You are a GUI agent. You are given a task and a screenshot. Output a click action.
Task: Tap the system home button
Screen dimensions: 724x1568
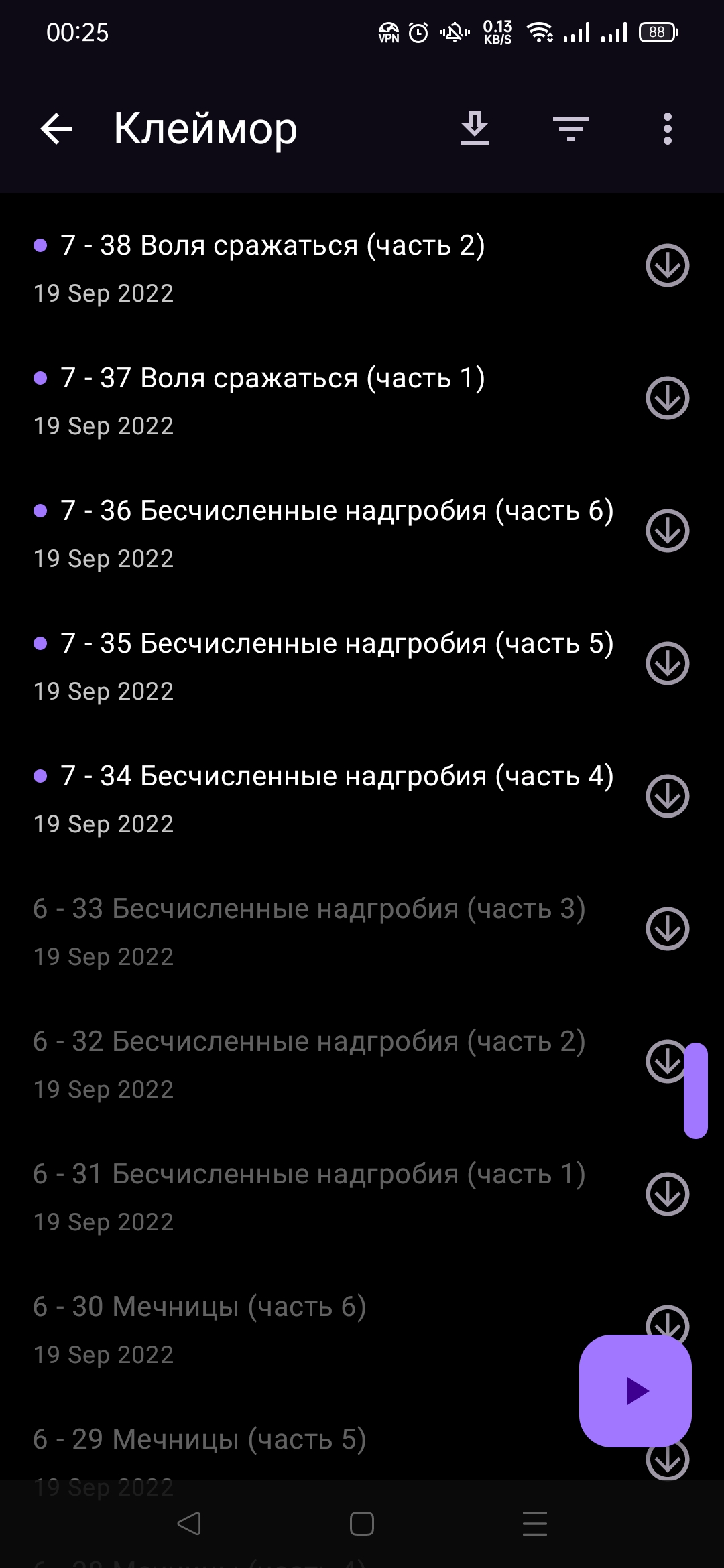click(362, 1524)
